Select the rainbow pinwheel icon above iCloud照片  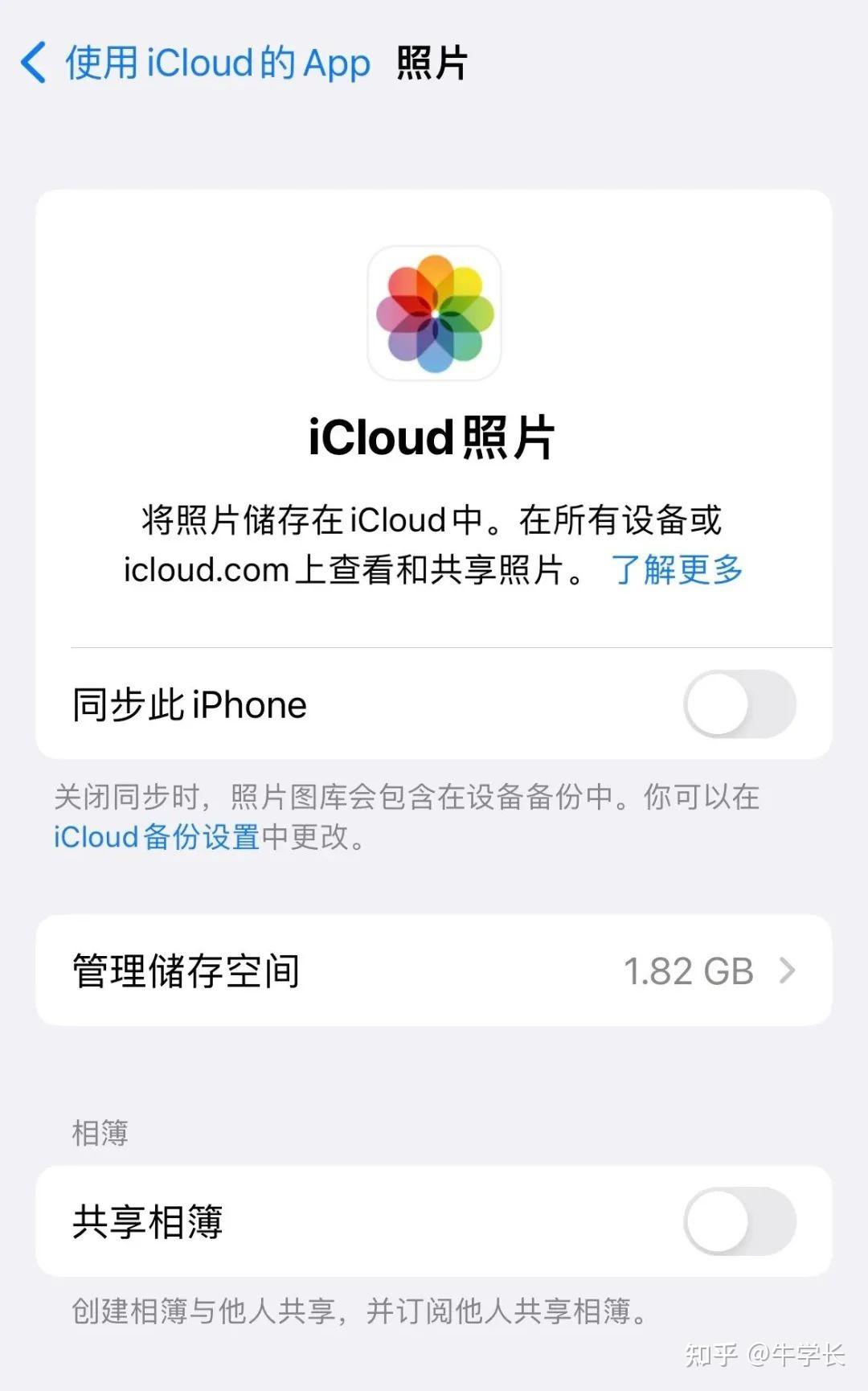[x=434, y=315]
